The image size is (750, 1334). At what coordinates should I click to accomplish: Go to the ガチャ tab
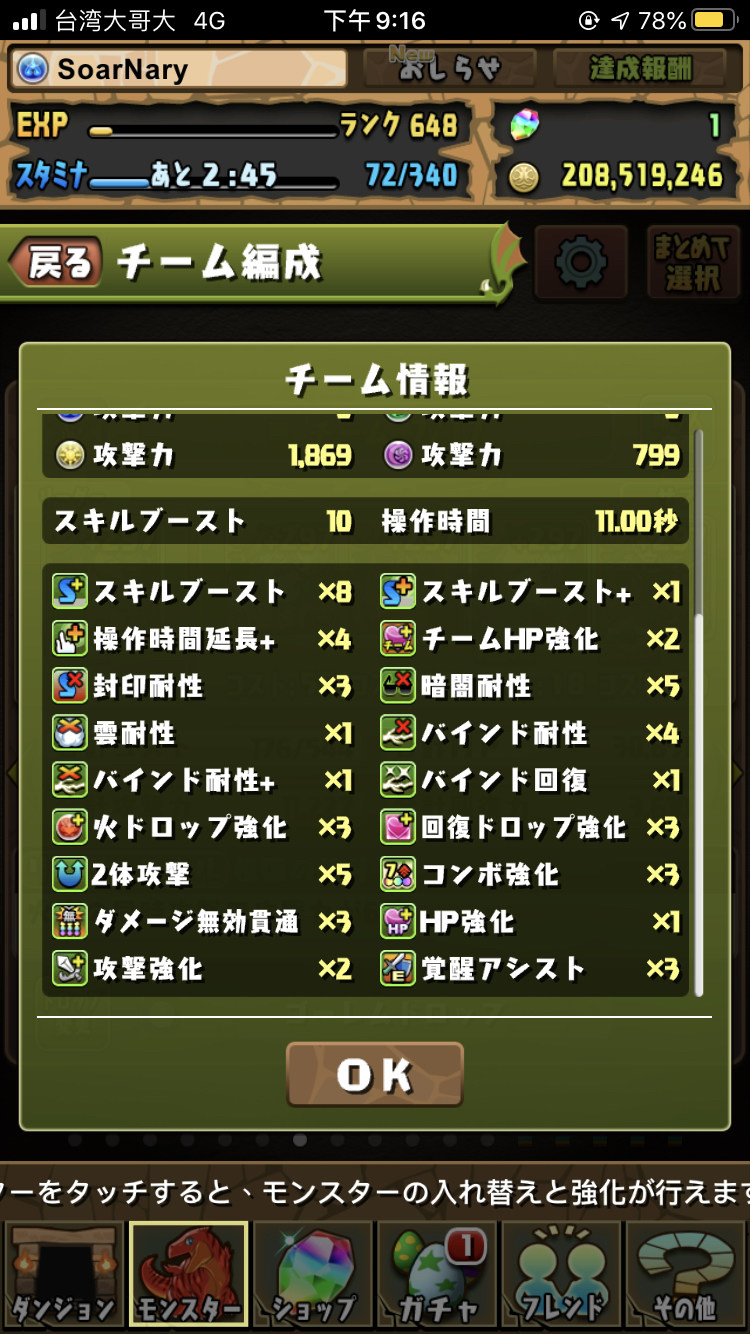(437, 1275)
